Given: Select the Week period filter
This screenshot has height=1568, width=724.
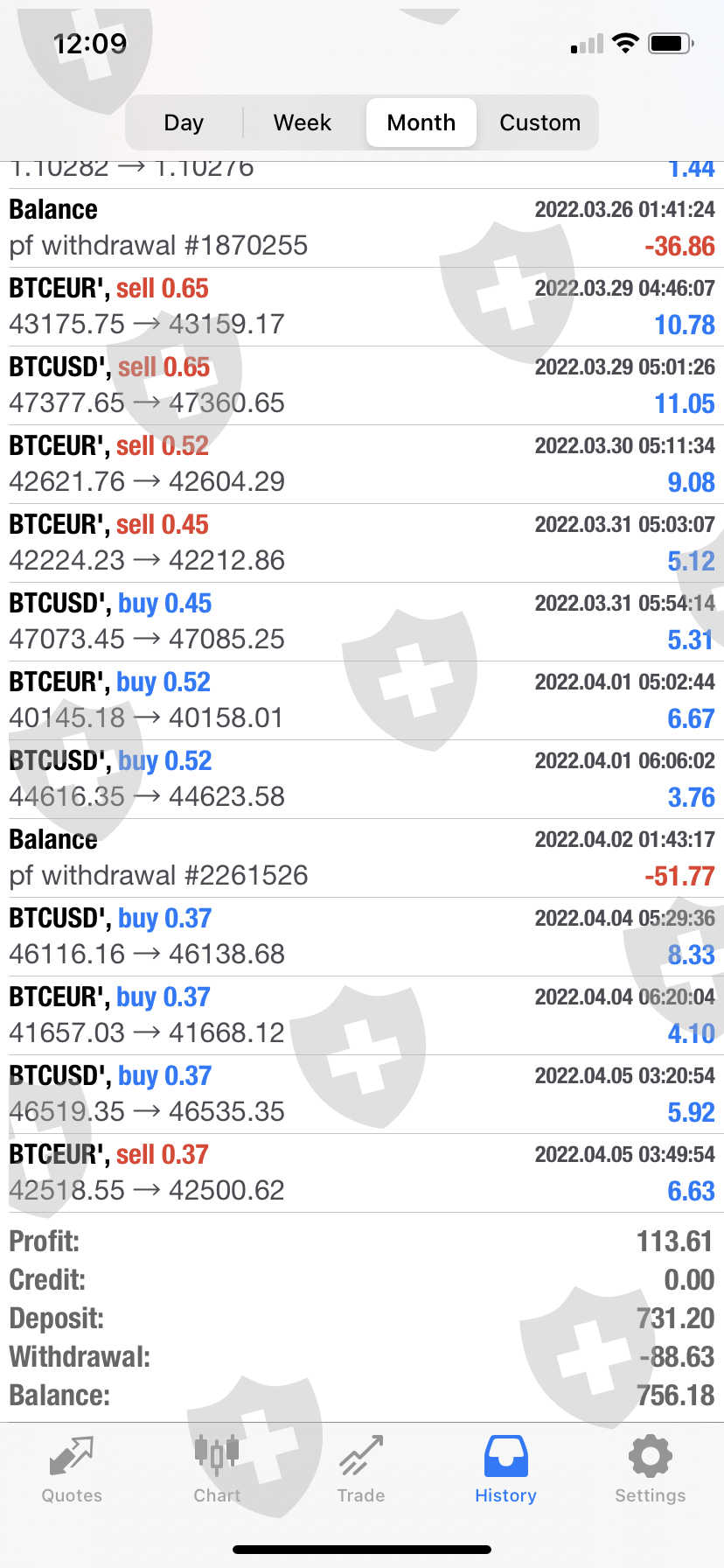Looking at the screenshot, I should point(303,122).
